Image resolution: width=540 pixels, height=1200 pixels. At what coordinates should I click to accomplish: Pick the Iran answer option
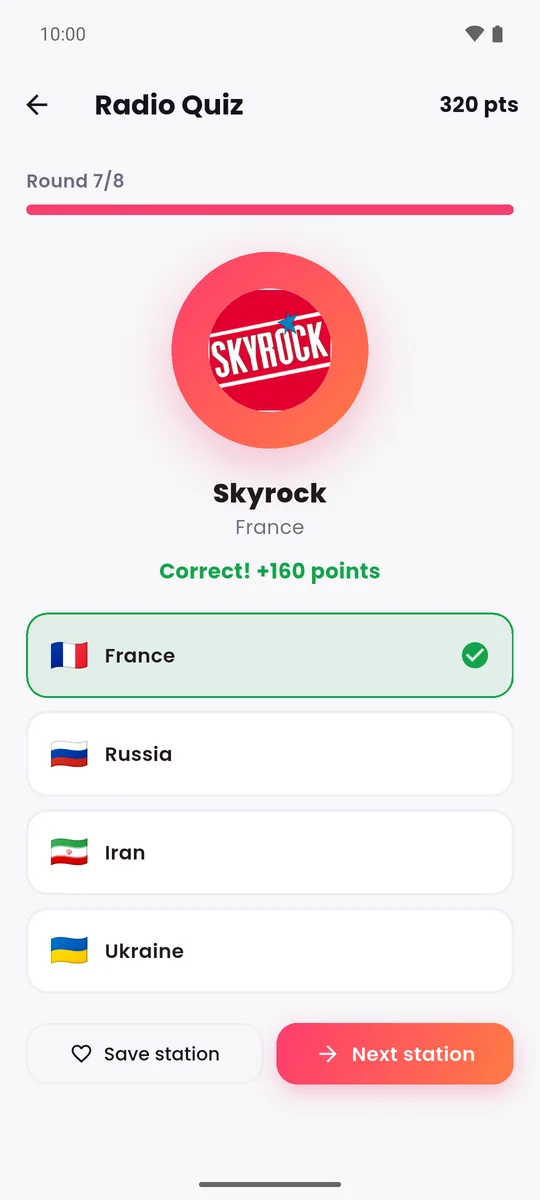tap(270, 852)
